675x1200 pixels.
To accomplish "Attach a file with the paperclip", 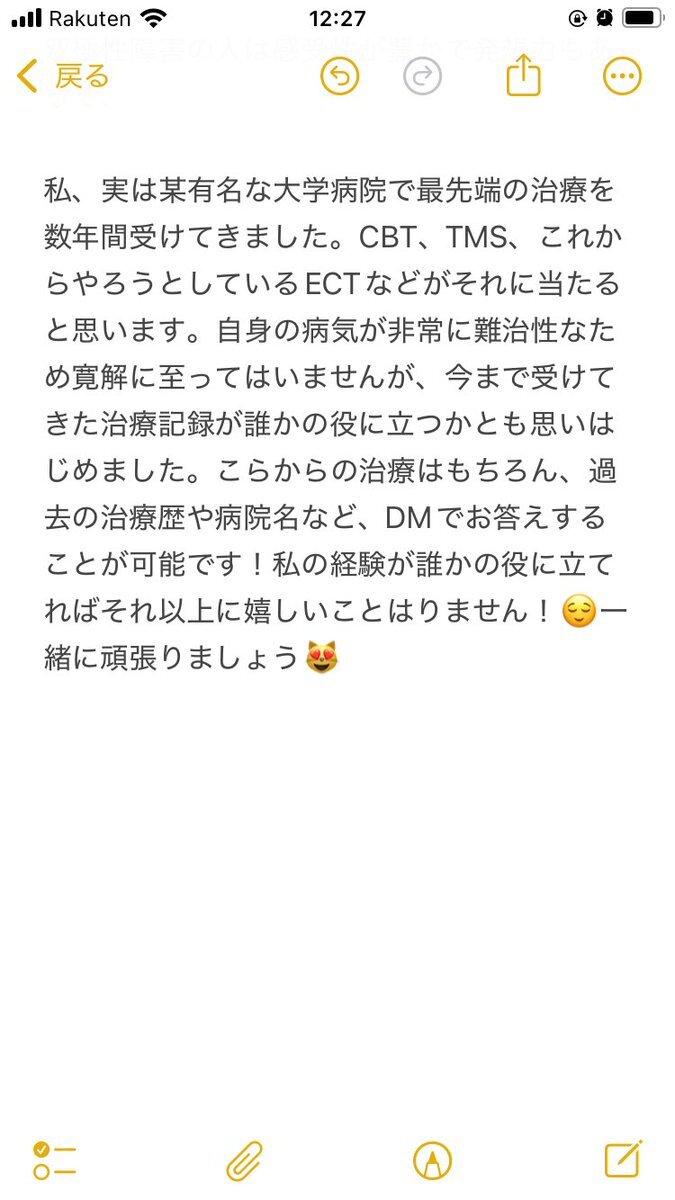I will point(244,1160).
